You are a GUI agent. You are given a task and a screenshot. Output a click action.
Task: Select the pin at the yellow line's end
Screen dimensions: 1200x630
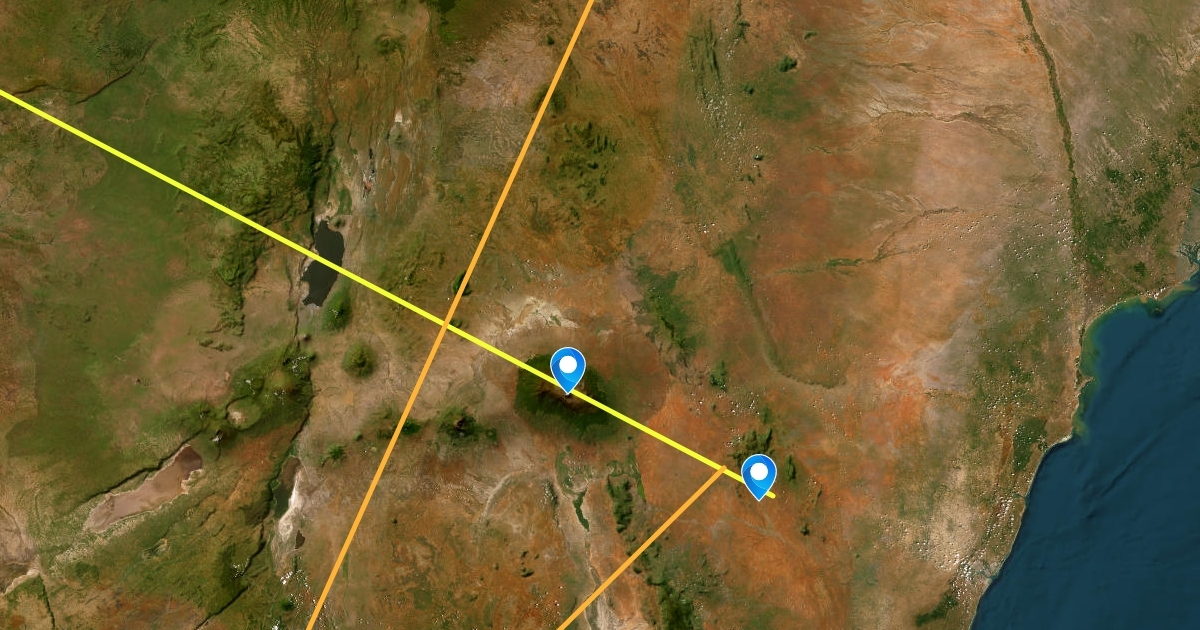759,474
